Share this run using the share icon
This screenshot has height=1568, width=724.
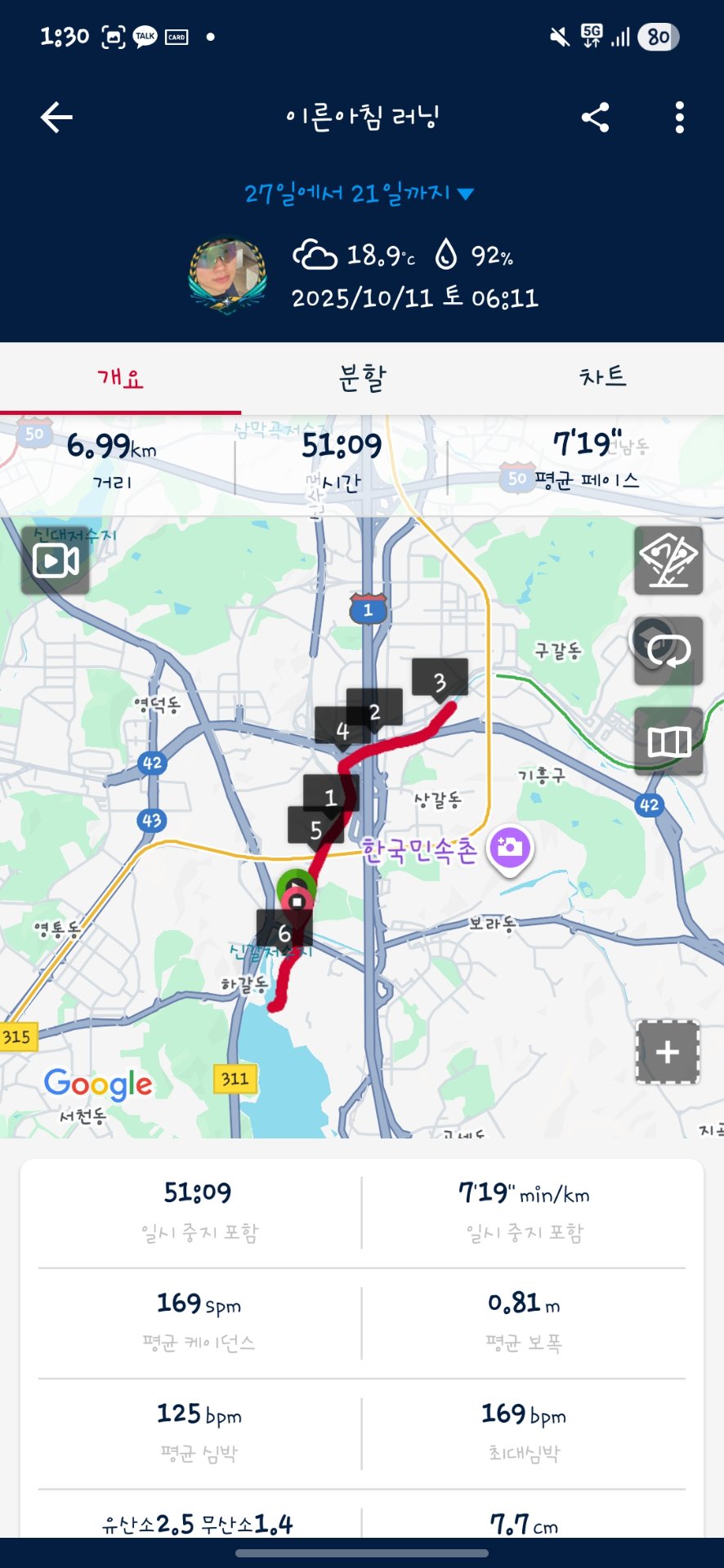click(596, 117)
